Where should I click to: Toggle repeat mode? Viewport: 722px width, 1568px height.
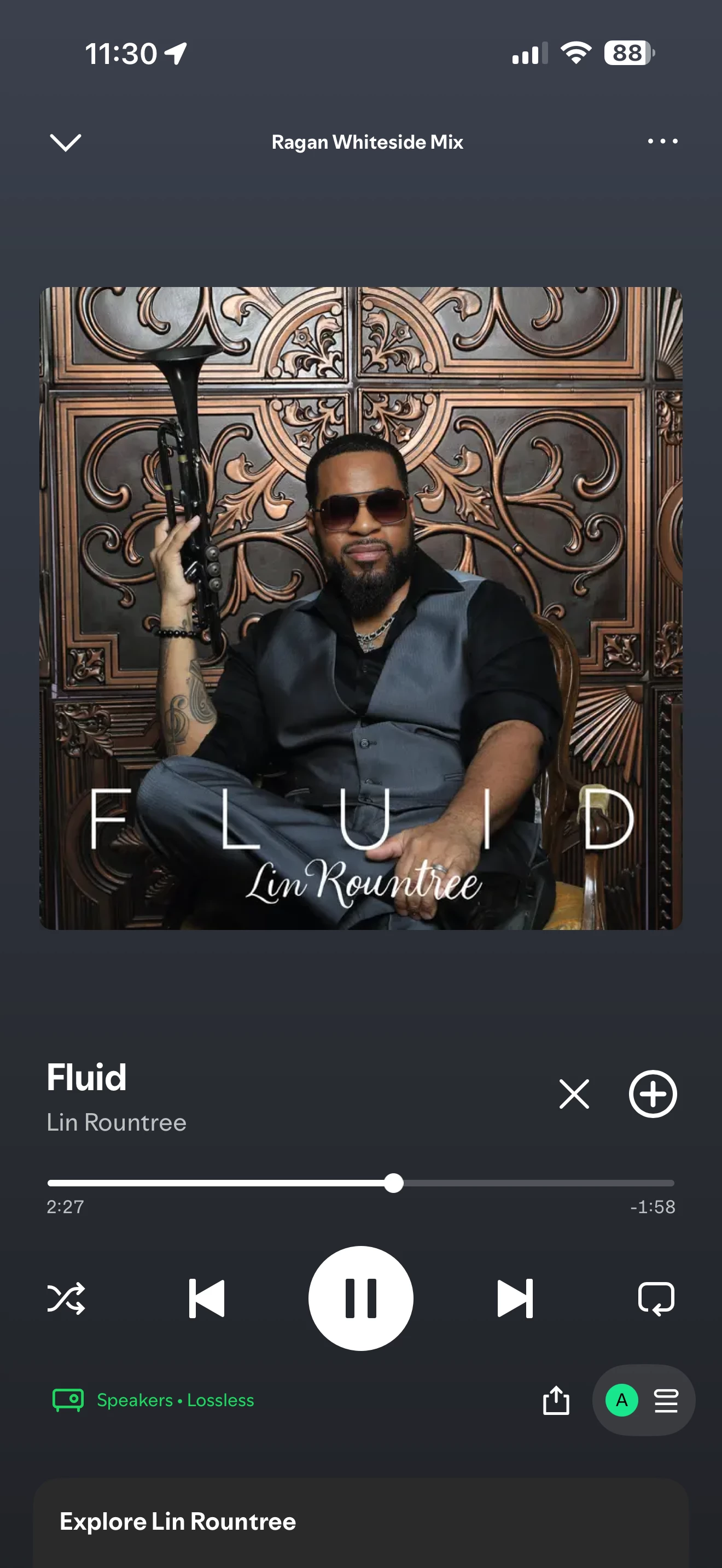656,1298
